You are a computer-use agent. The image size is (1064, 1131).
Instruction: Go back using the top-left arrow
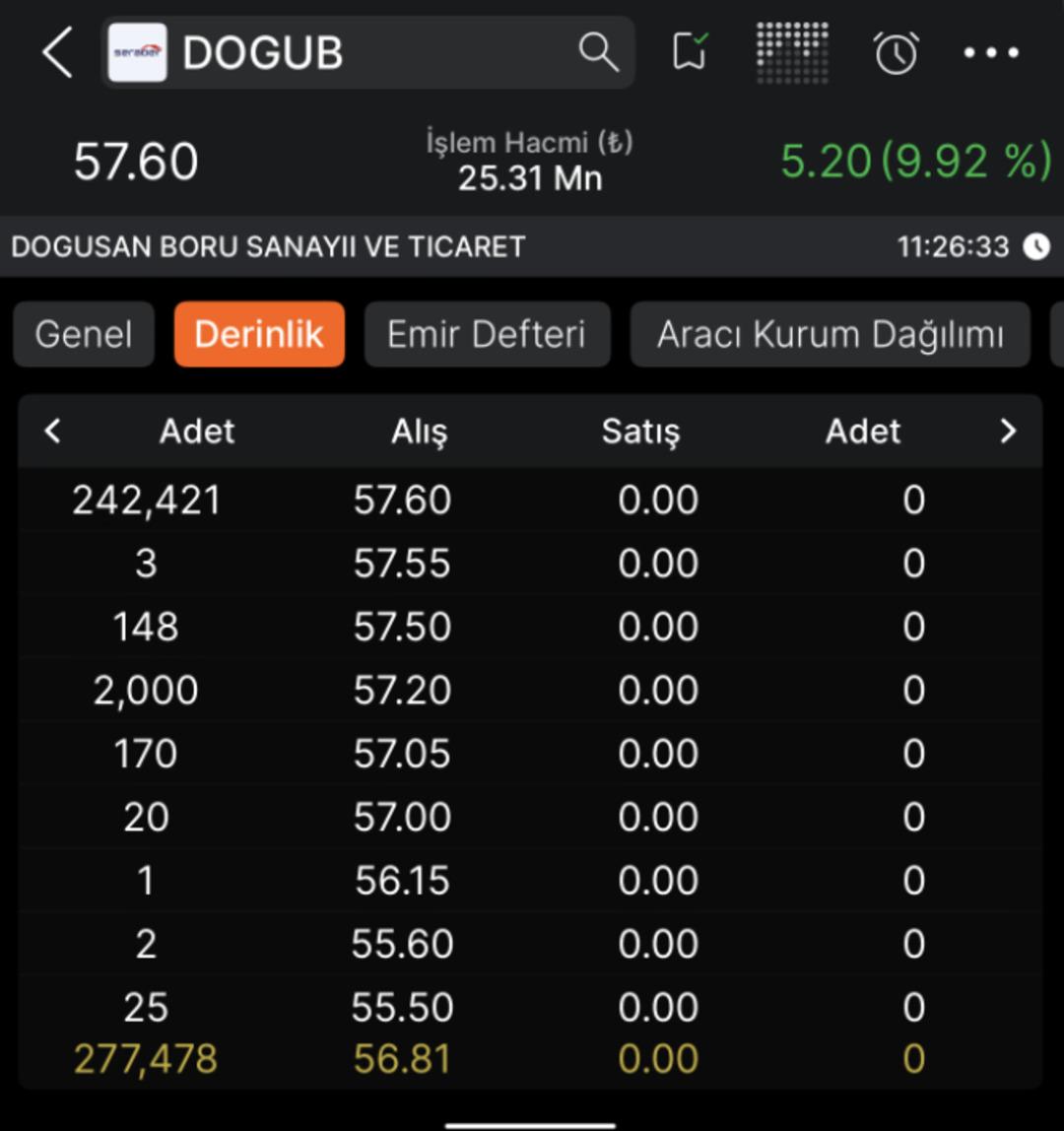click(x=57, y=52)
